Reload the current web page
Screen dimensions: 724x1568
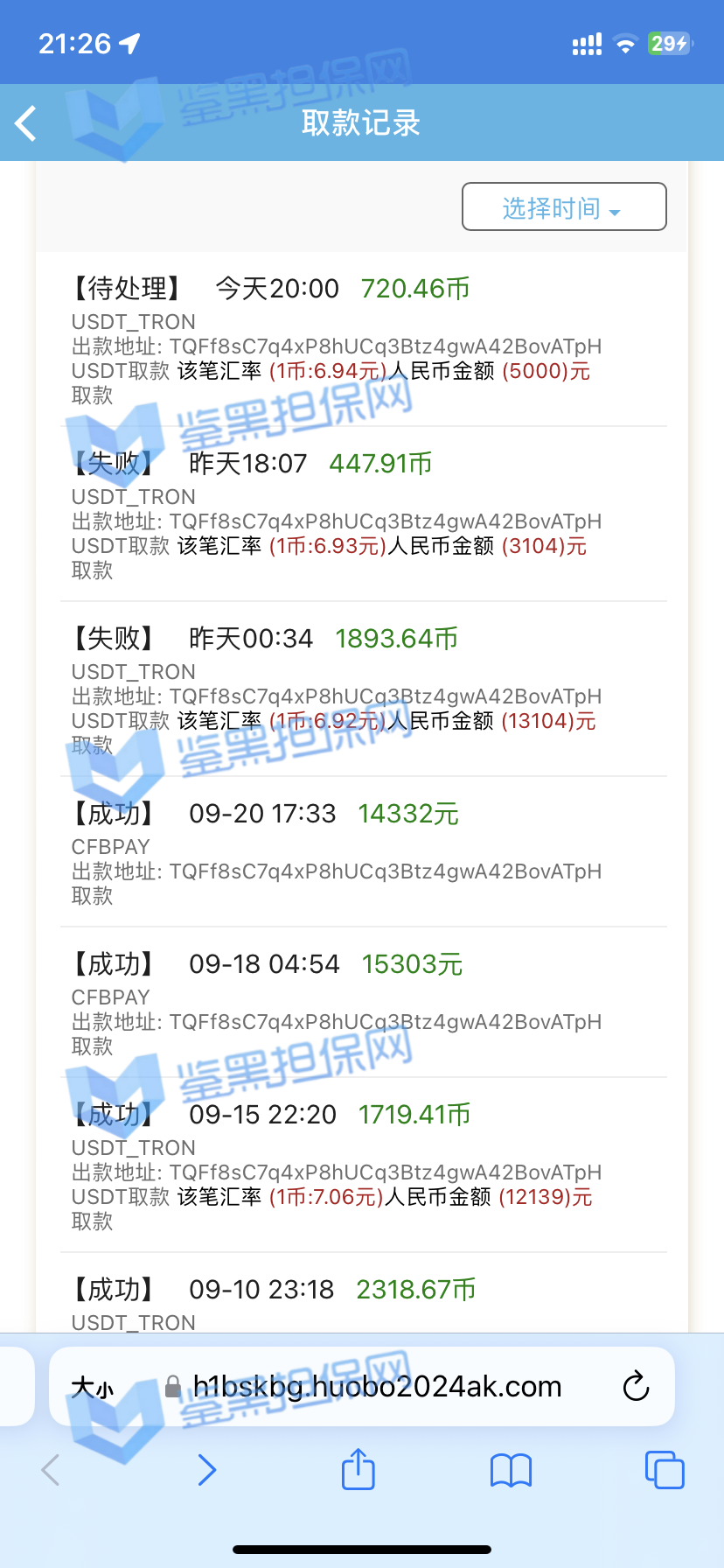(x=636, y=1387)
